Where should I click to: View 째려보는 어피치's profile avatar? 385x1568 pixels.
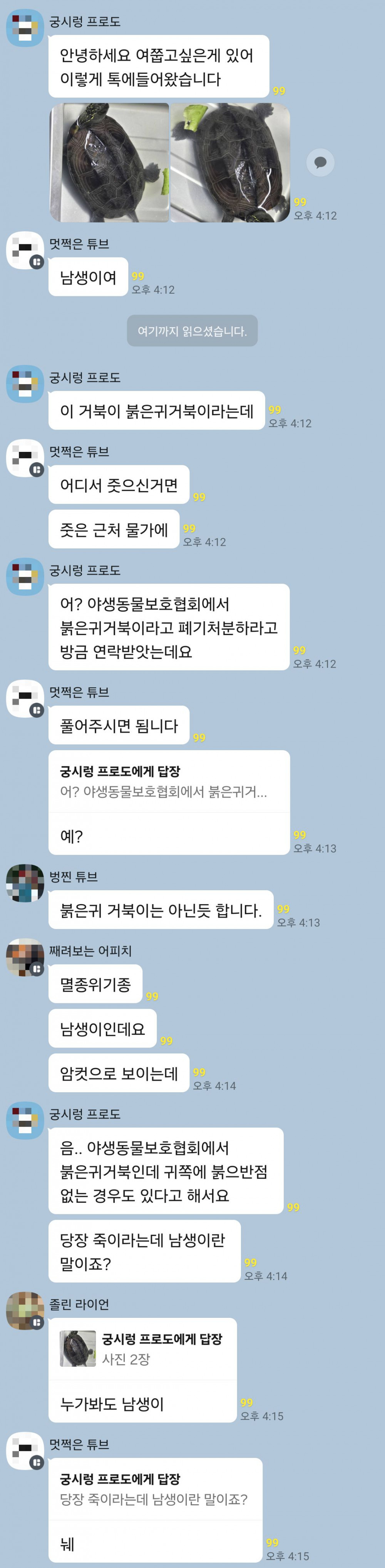tap(25, 958)
